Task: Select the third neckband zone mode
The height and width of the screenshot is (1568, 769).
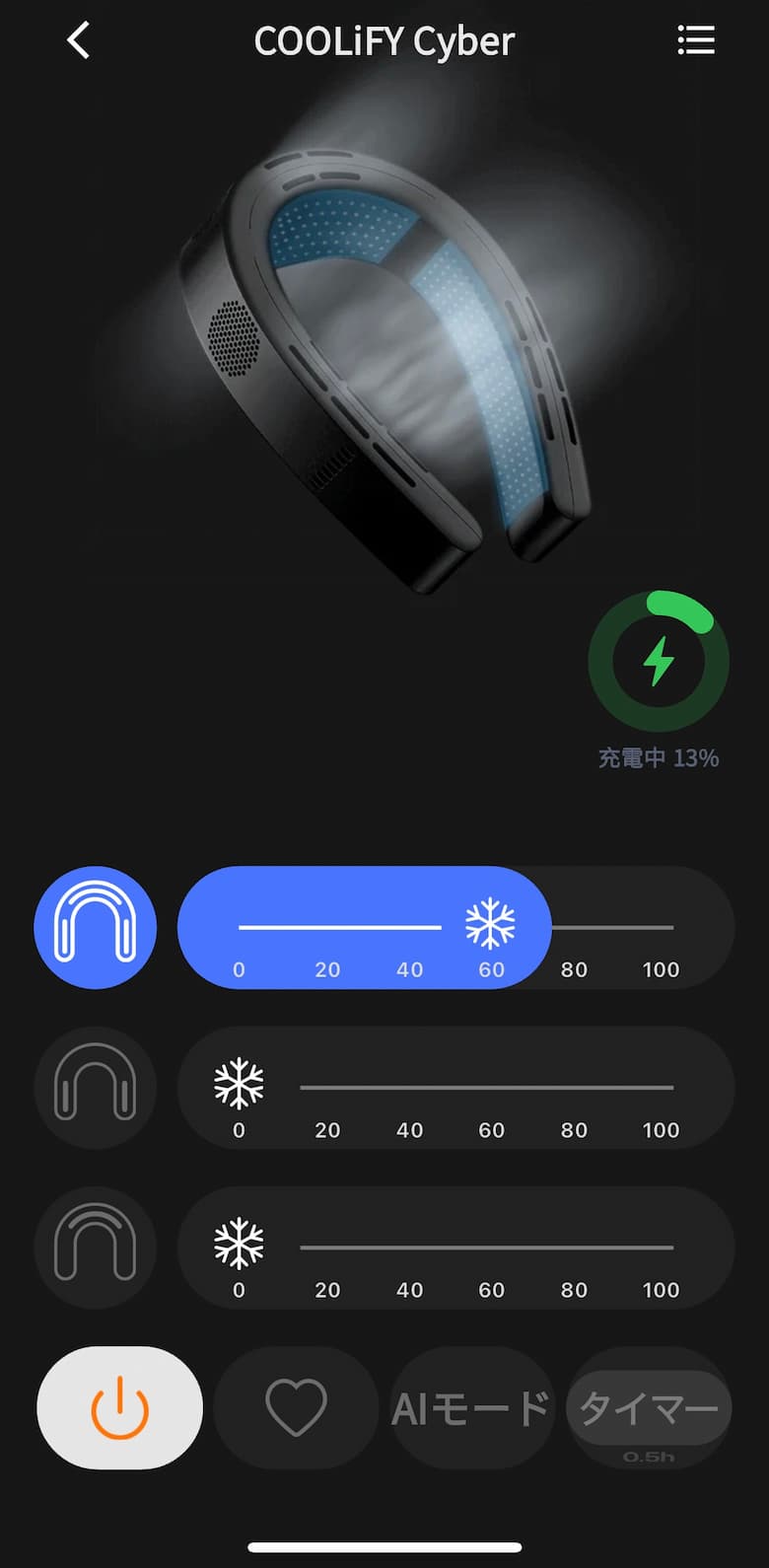Action: [96, 1247]
